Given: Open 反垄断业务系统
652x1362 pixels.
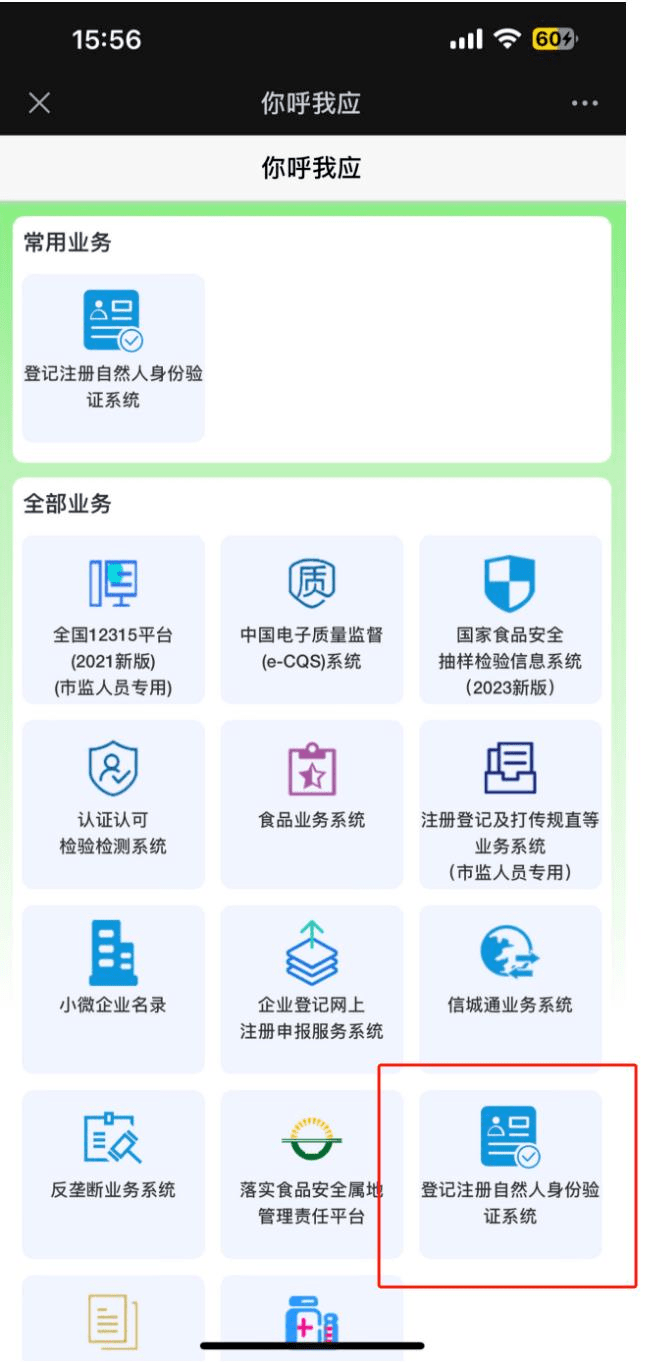Looking at the screenshot, I should (112, 1173).
